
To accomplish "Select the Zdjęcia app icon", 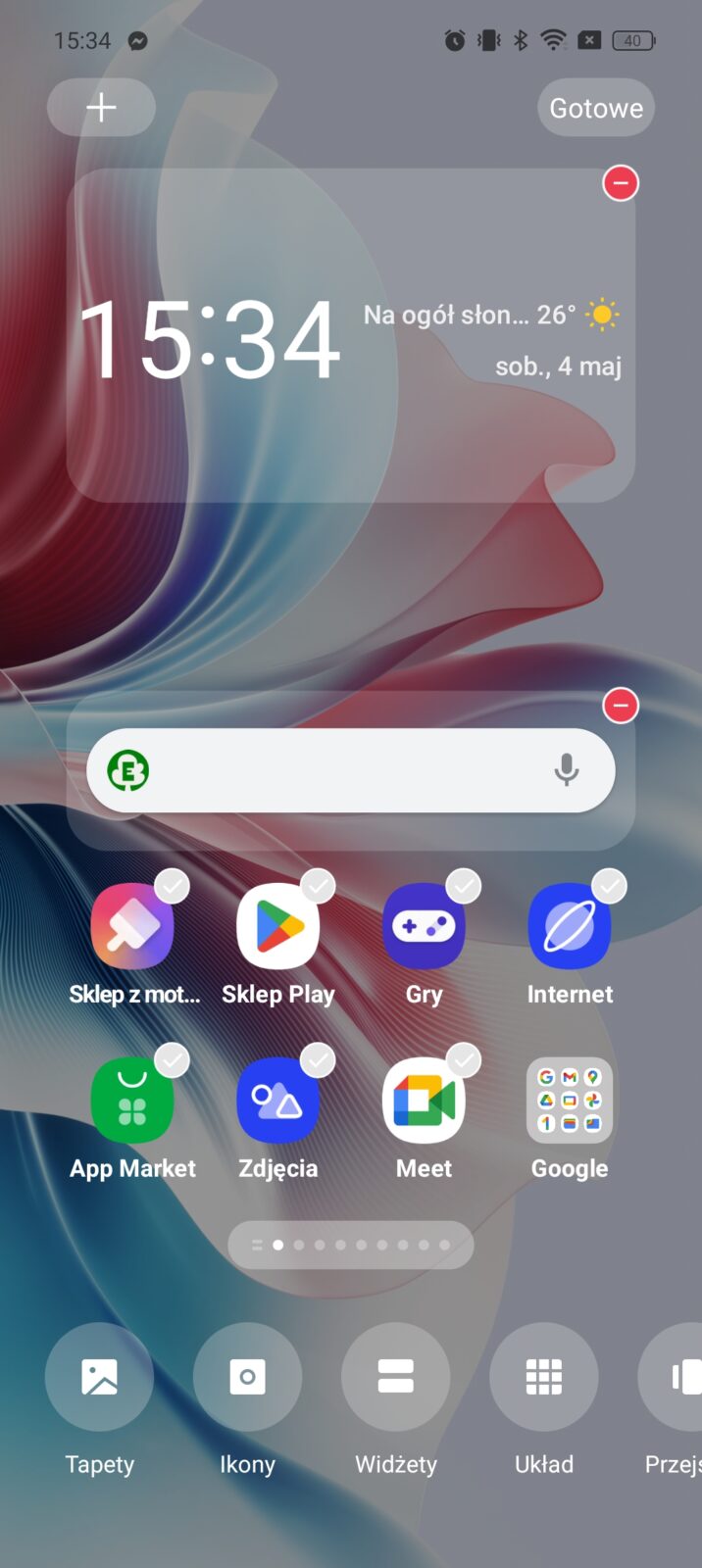I will (277, 1102).
